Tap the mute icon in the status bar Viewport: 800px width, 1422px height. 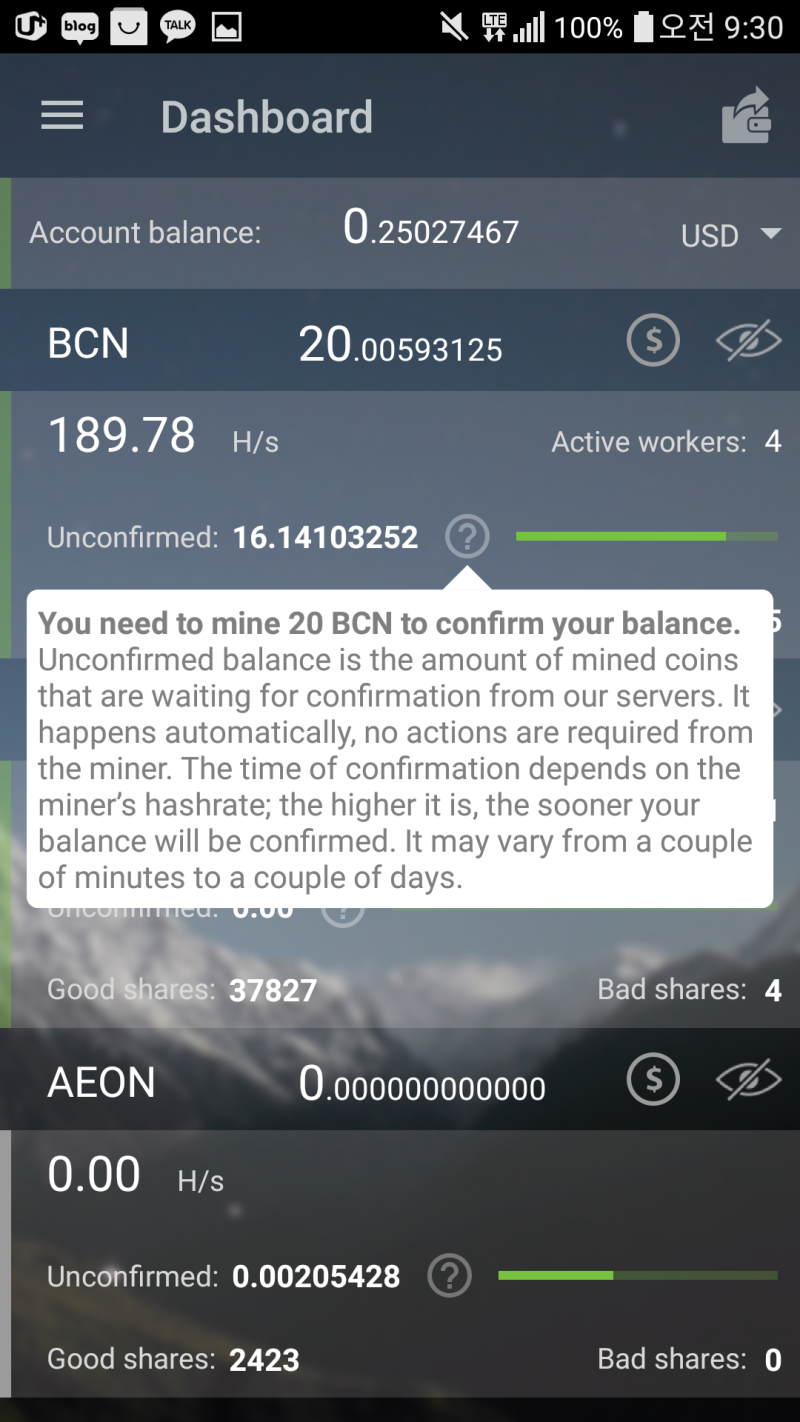pos(451,27)
